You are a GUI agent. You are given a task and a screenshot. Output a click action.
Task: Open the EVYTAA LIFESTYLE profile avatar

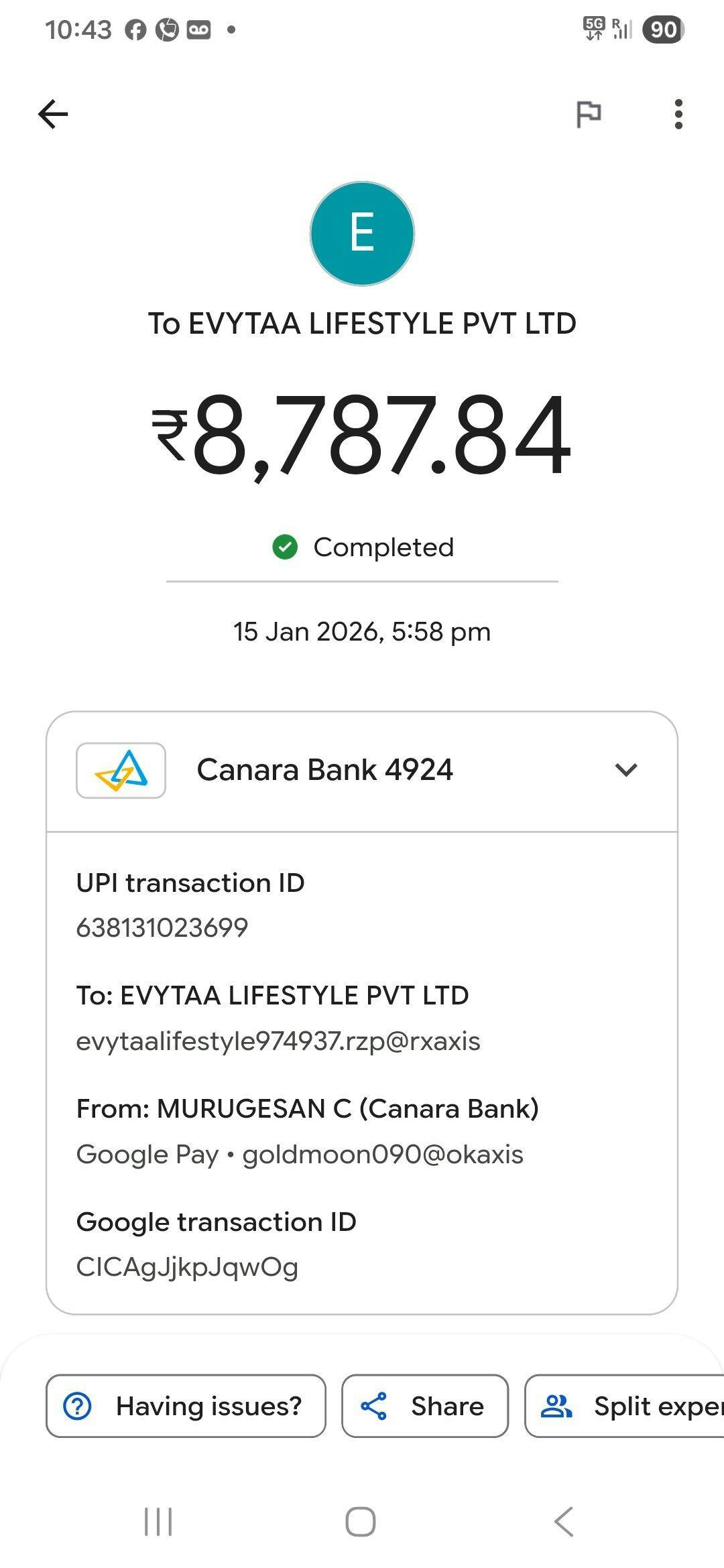point(362,233)
